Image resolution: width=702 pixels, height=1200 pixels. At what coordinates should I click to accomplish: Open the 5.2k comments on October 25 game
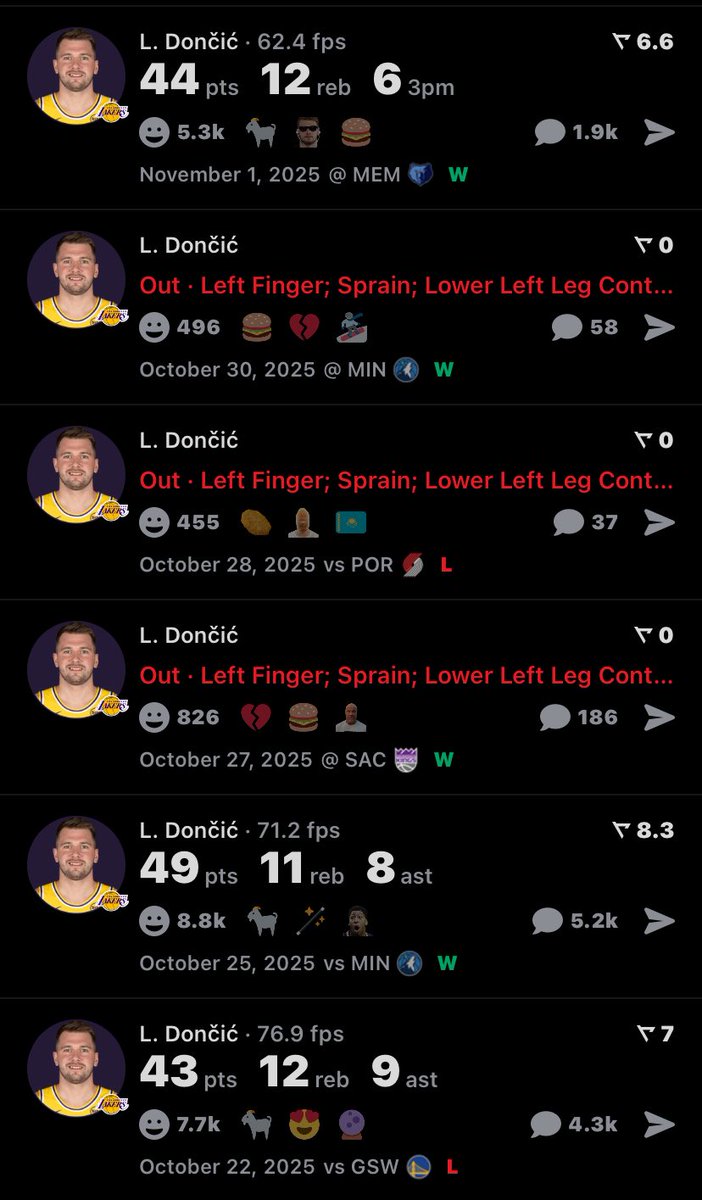tap(548, 920)
